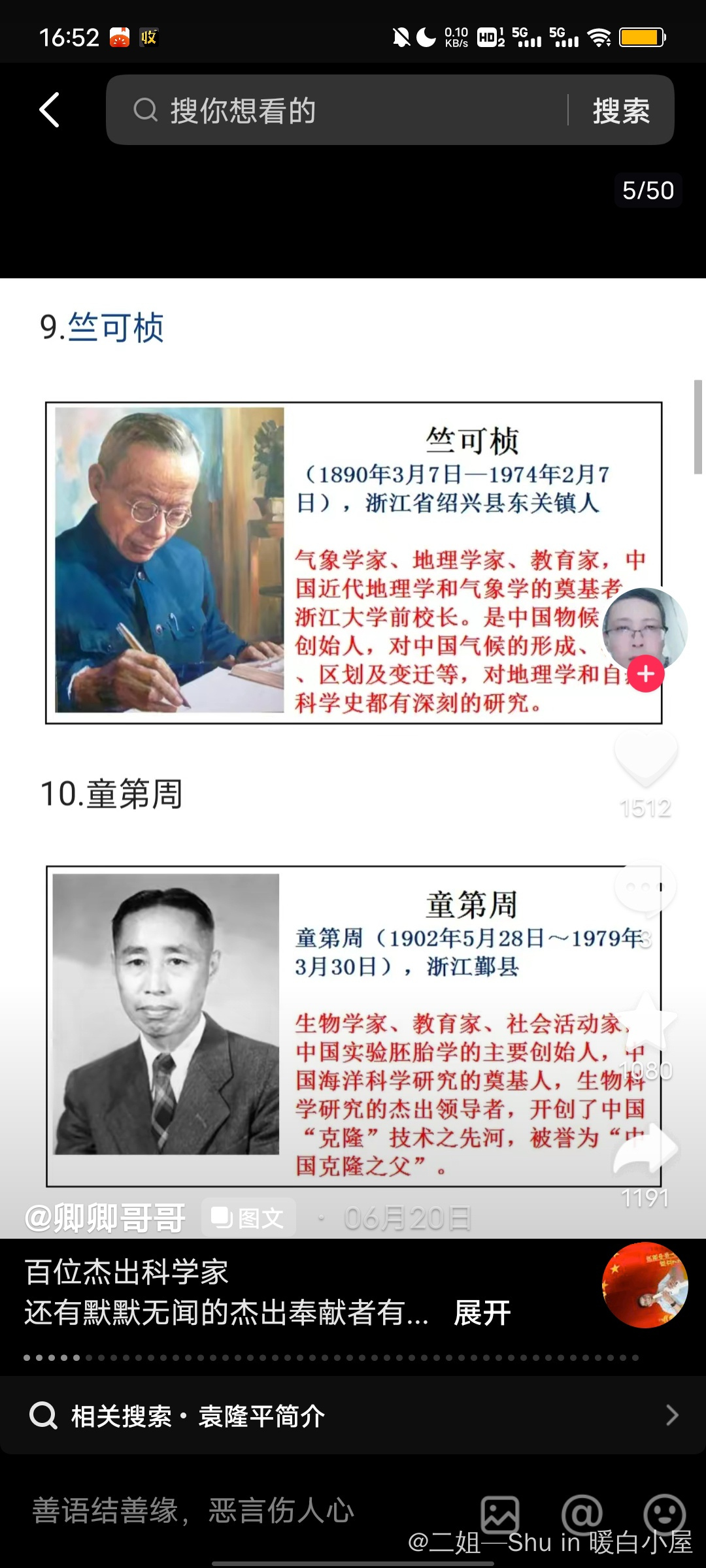Tap the comment field 善语结善缘

click(196, 1511)
